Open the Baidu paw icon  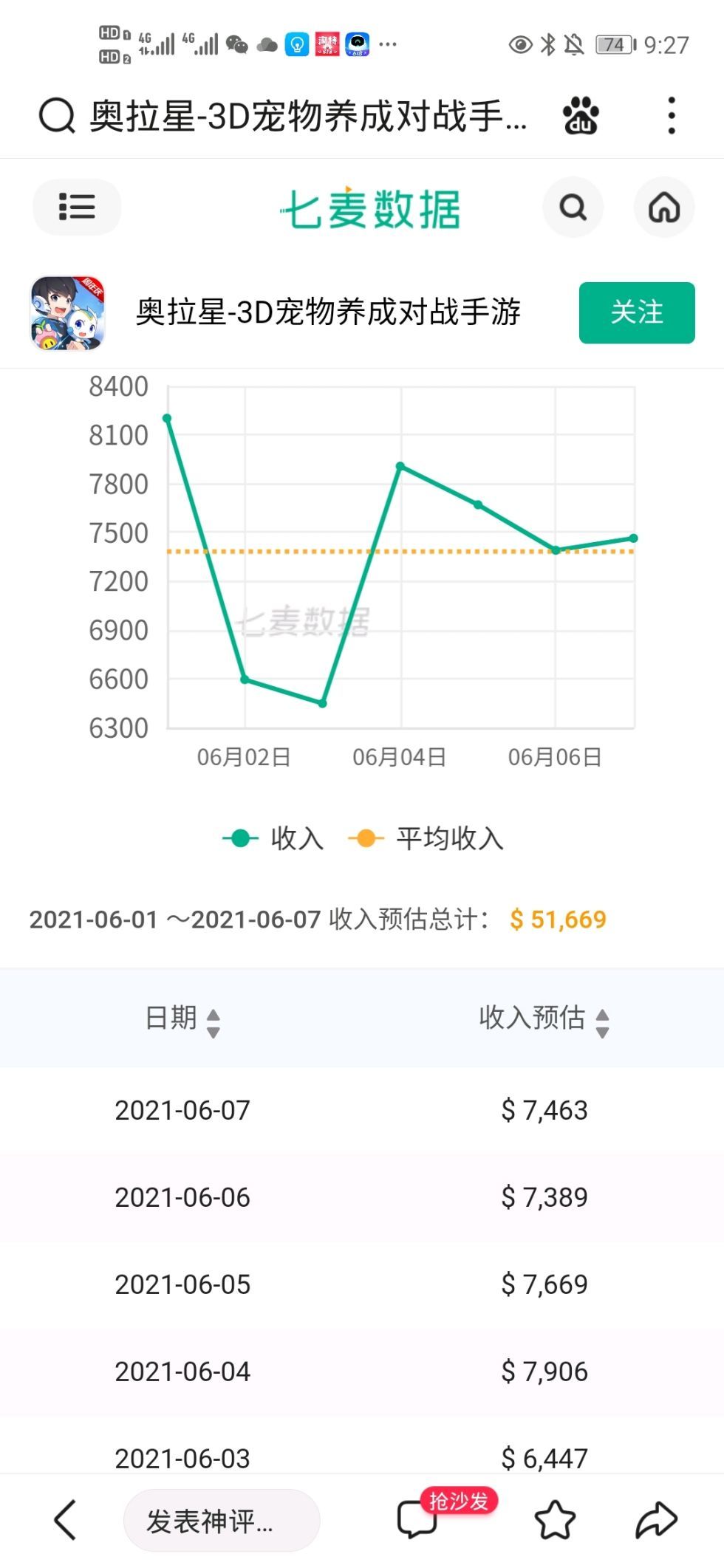(581, 116)
